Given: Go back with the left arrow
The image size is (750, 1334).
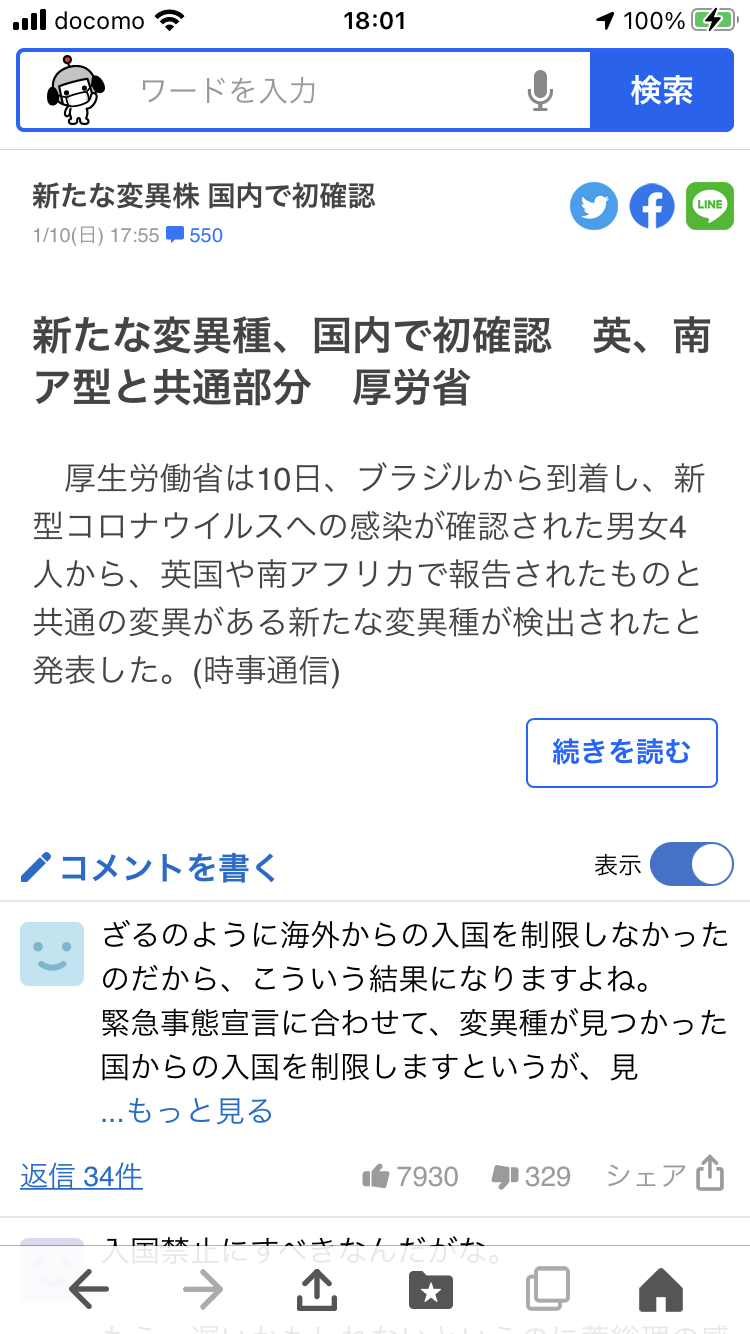Looking at the screenshot, I should (89, 1290).
